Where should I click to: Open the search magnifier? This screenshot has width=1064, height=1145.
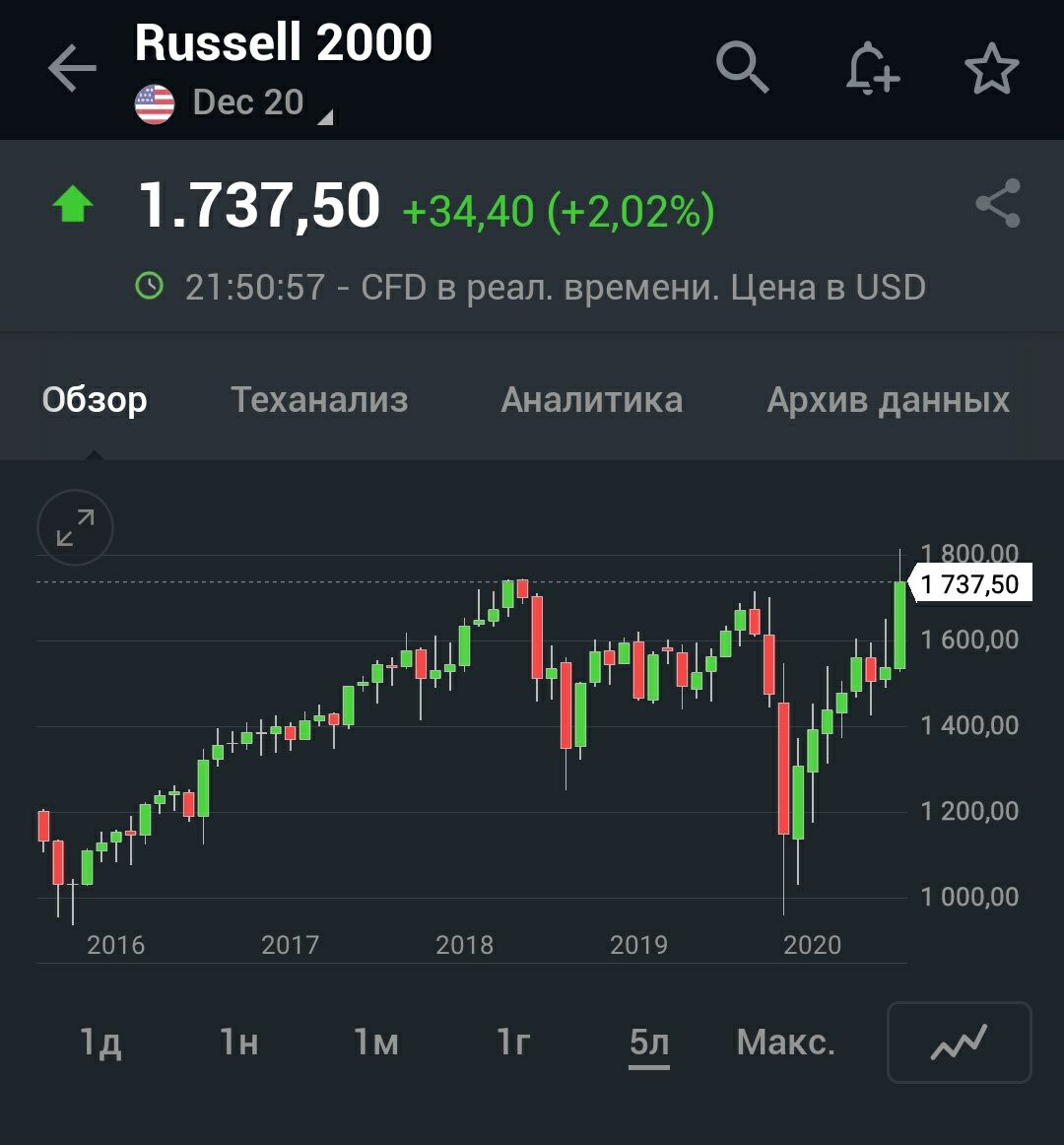742,68
